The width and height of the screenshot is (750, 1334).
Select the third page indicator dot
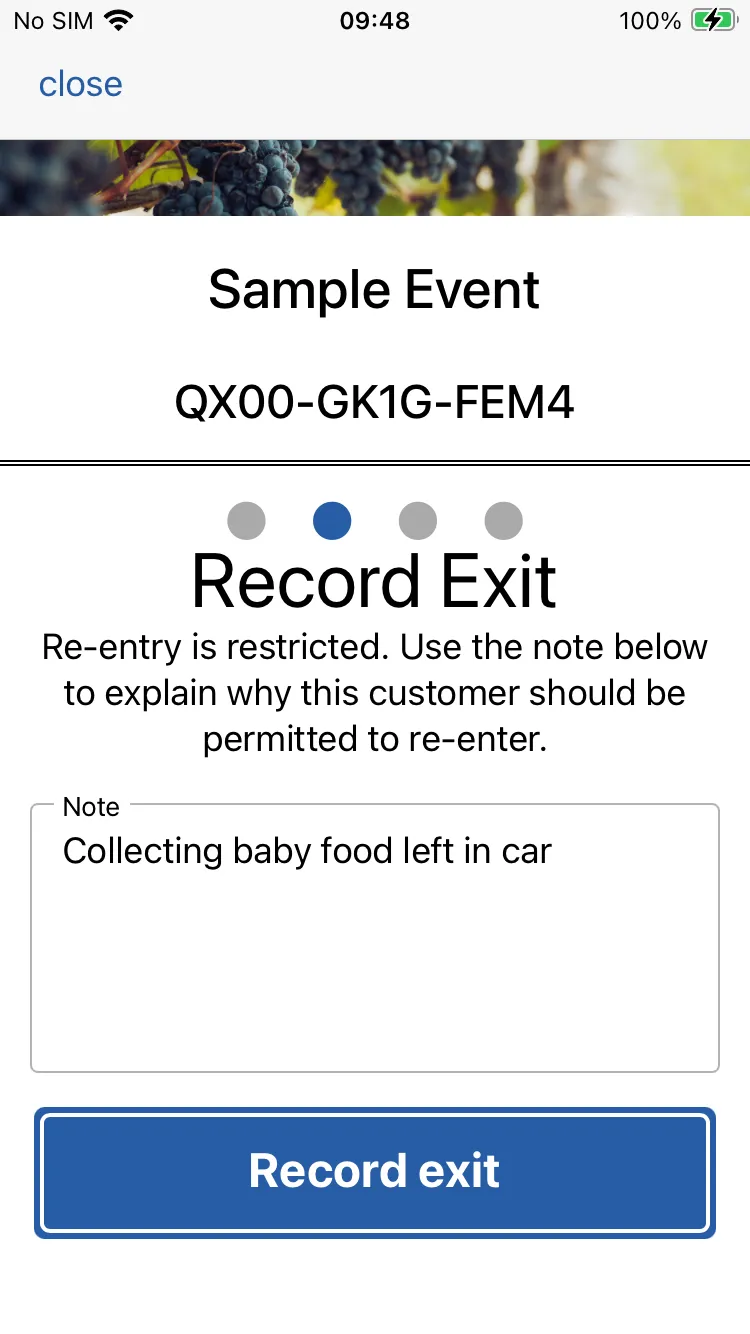click(x=418, y=521)
